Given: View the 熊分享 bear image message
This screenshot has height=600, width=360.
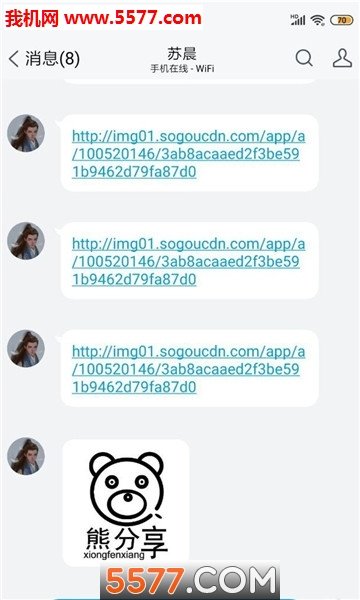Looking at the screenshot, I should [x=125, y=503].
